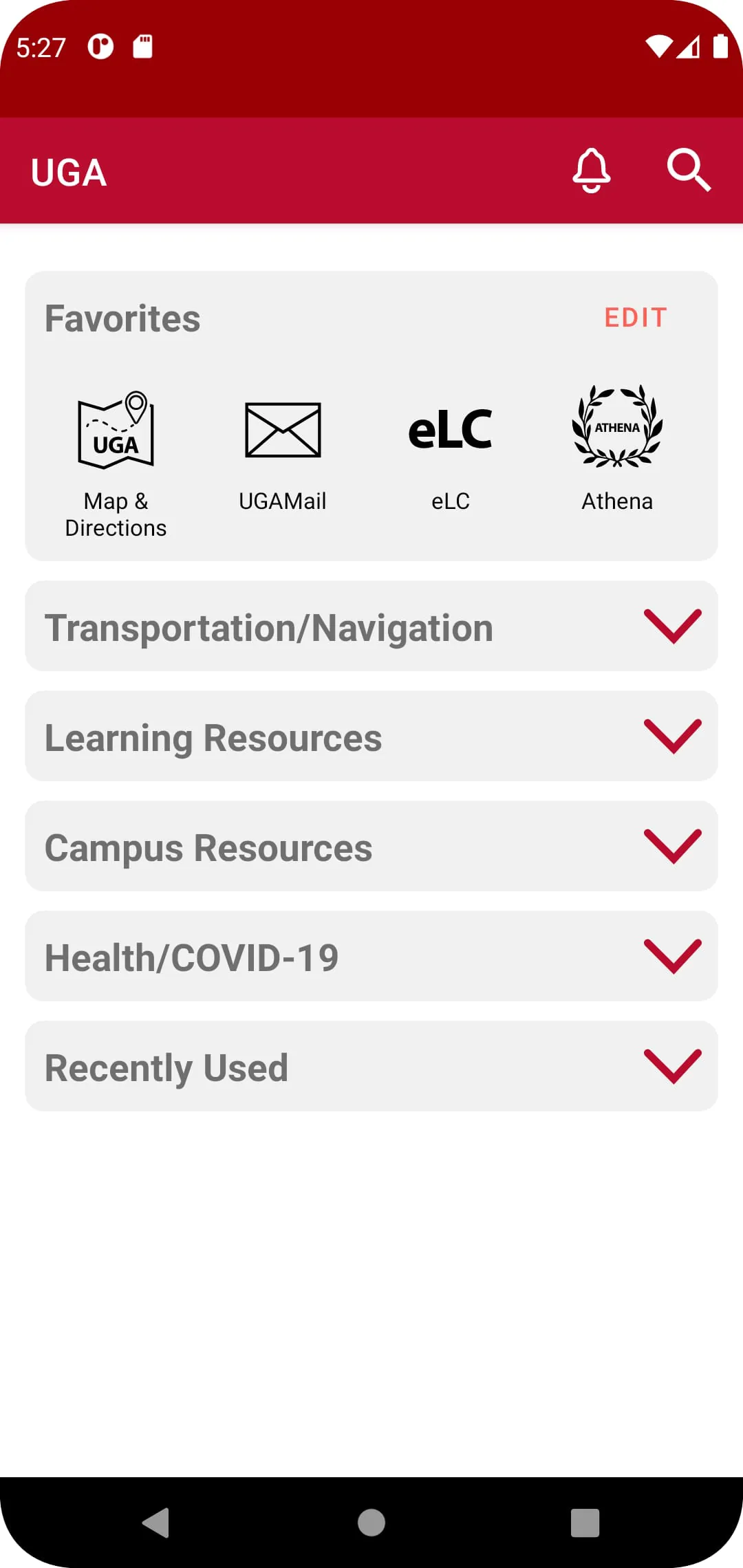Image resolution: width=743 pixels, height=1568 pixels.
Task: Open Map & Directions
Action: 116,462
